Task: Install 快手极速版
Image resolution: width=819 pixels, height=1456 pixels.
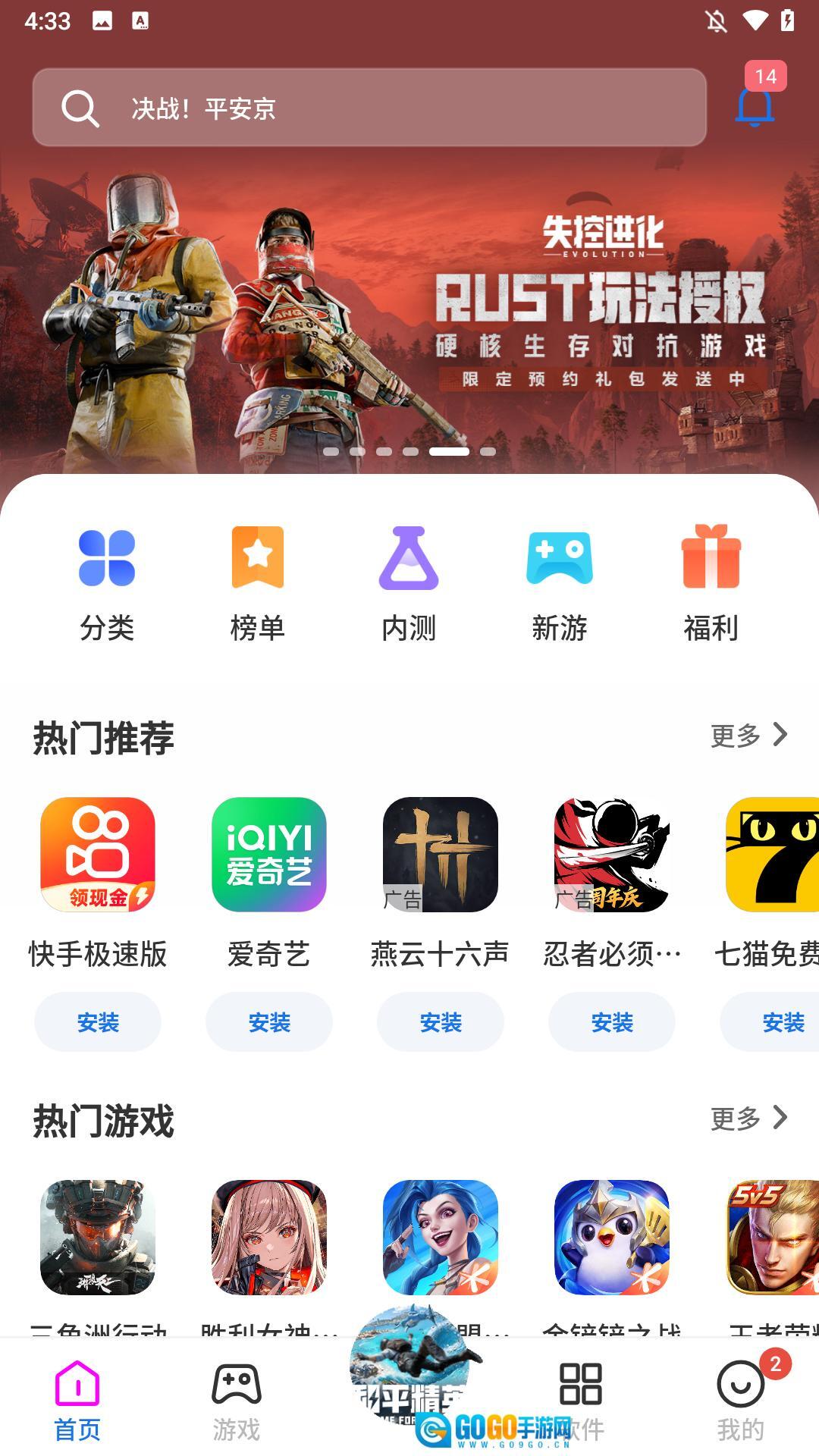Action: click(x=98, y=1022)
